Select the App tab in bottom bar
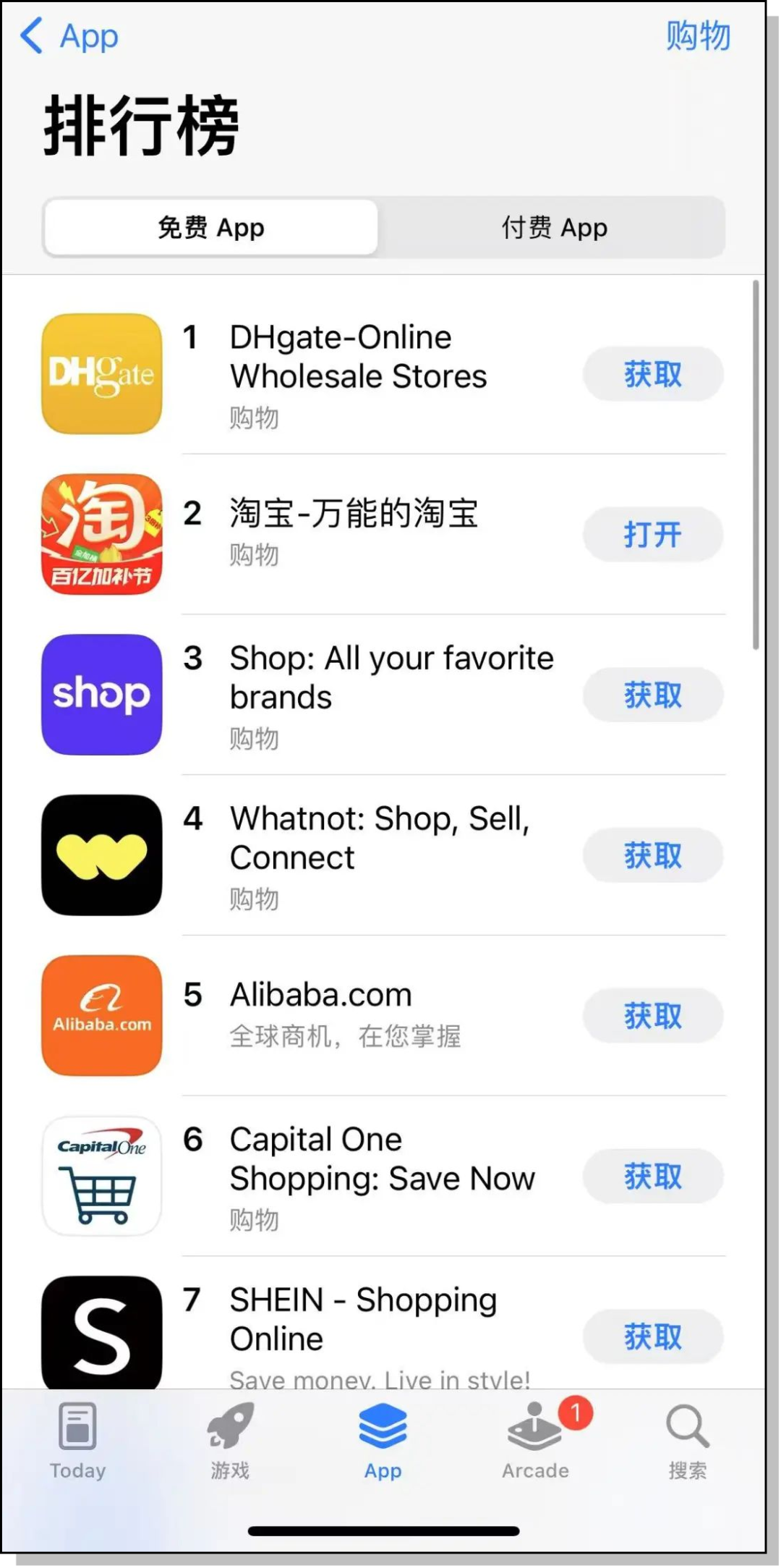 [383, 1441]
